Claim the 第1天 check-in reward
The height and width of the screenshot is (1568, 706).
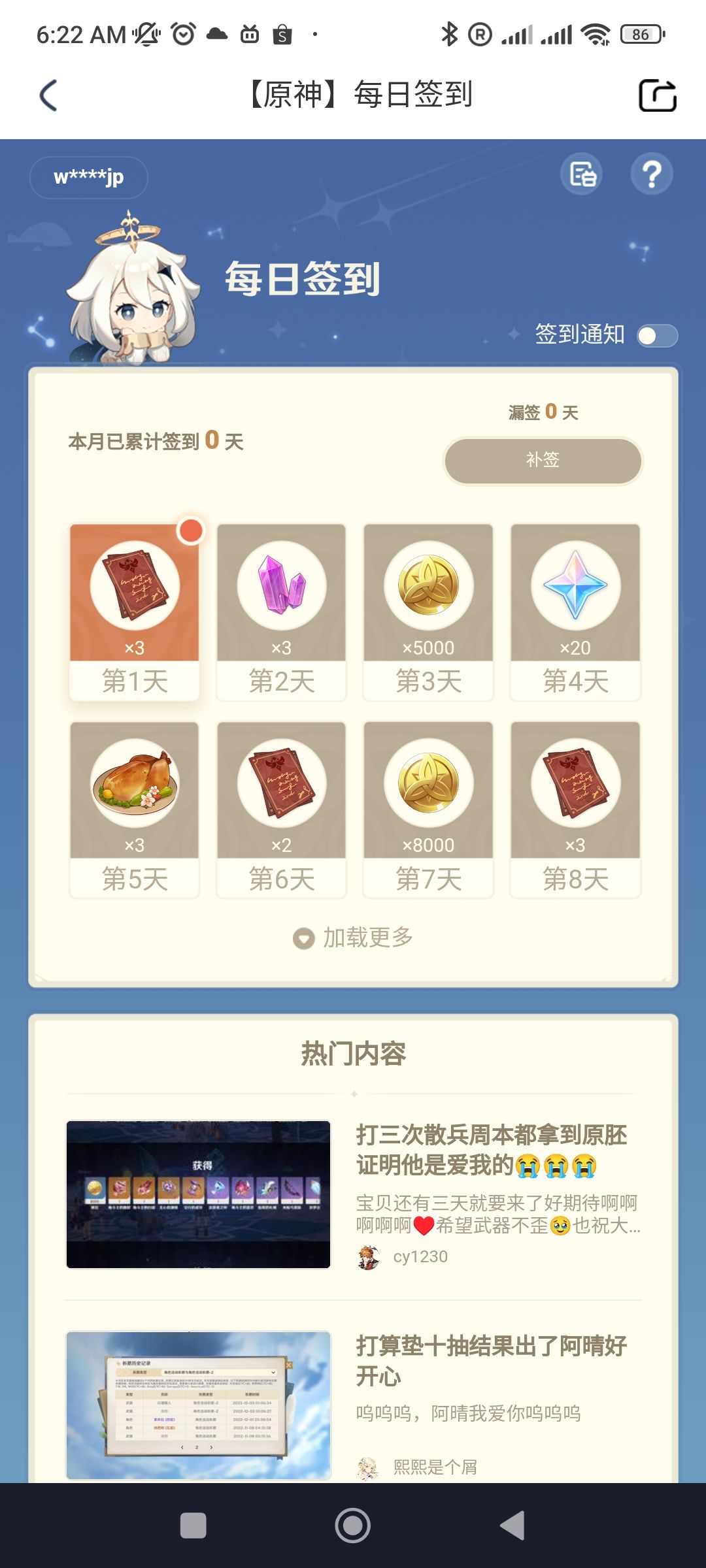(x=135, y=612)
